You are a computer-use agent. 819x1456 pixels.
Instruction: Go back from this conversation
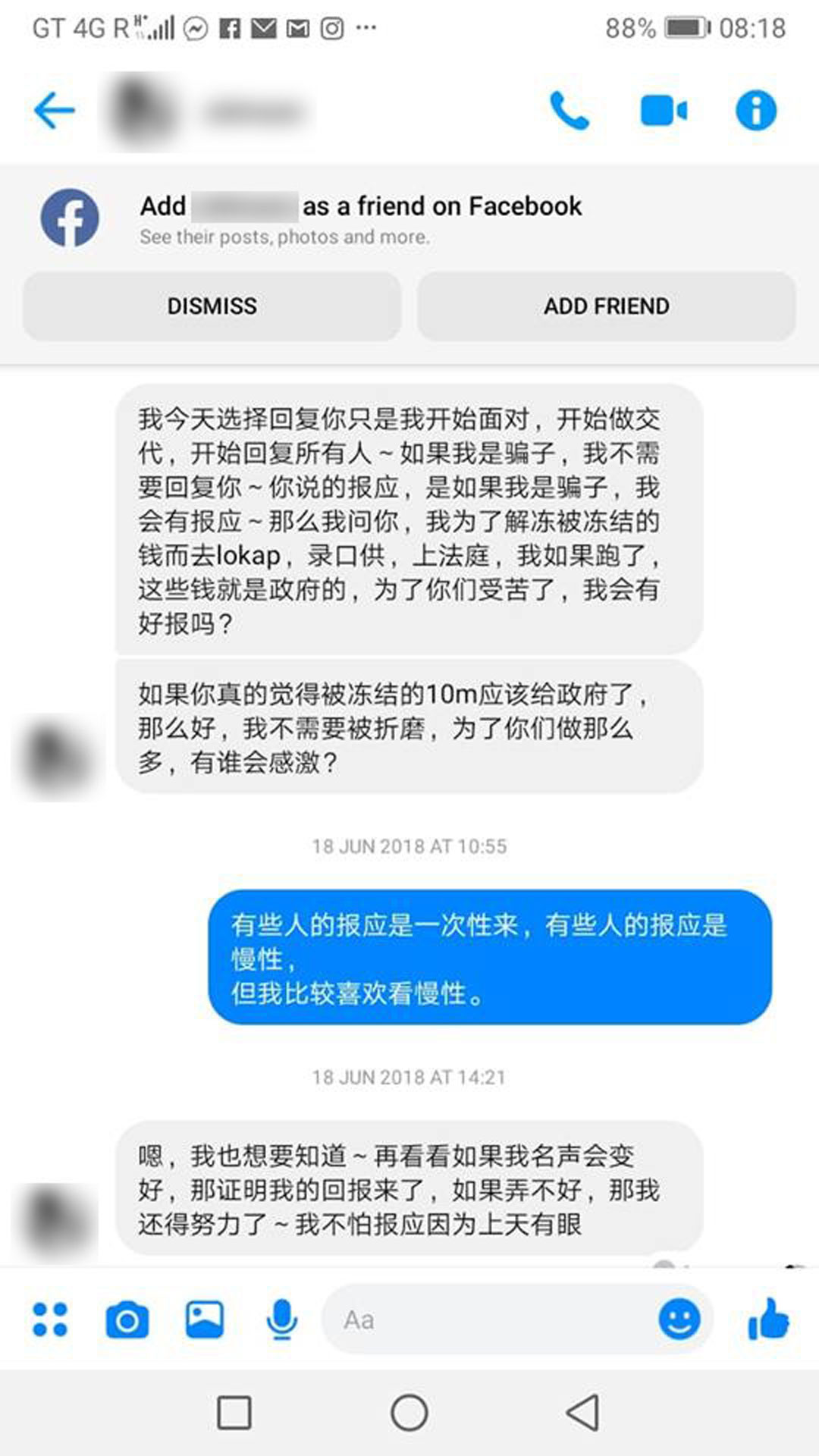55,111
